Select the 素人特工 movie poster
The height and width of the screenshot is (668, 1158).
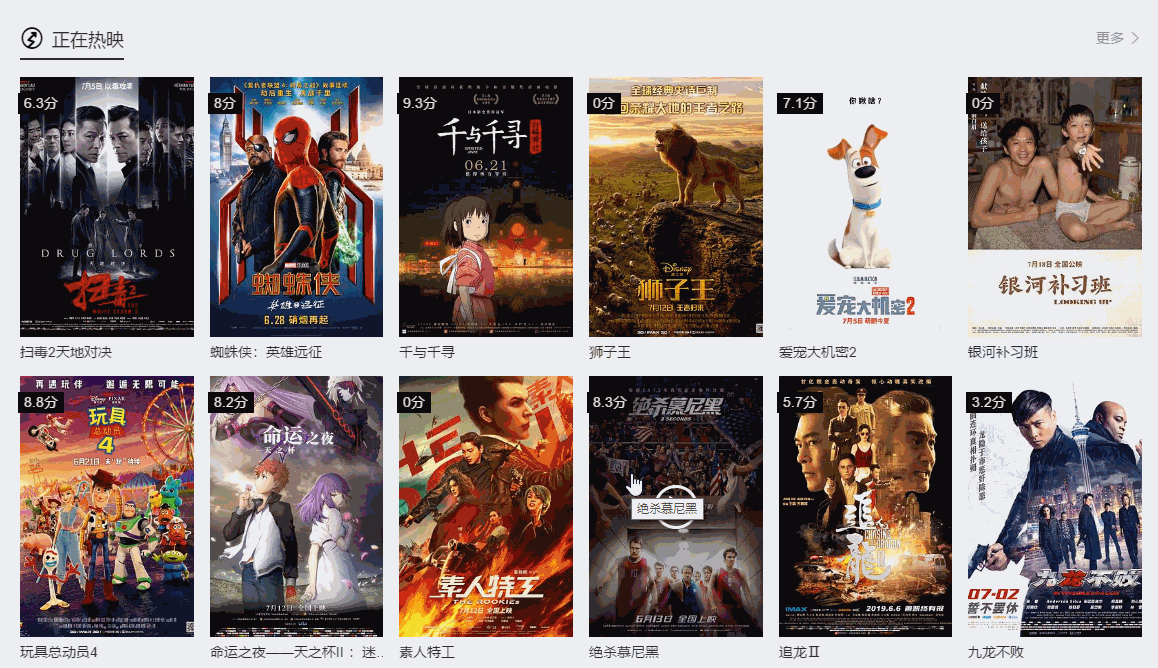pos(486,506)
